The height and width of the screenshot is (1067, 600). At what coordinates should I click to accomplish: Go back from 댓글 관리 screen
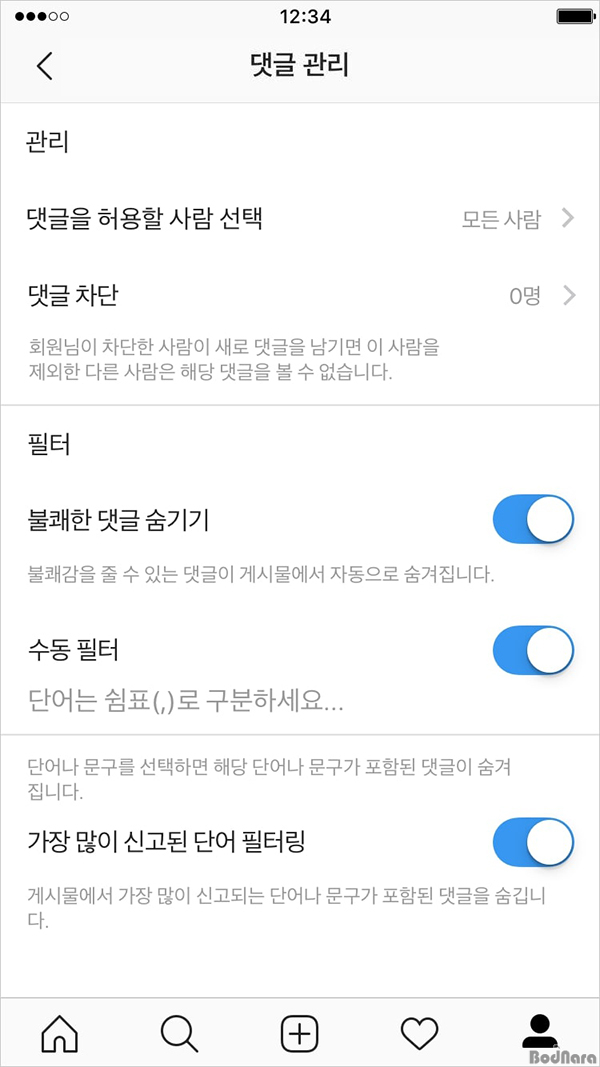click(44, 66)
